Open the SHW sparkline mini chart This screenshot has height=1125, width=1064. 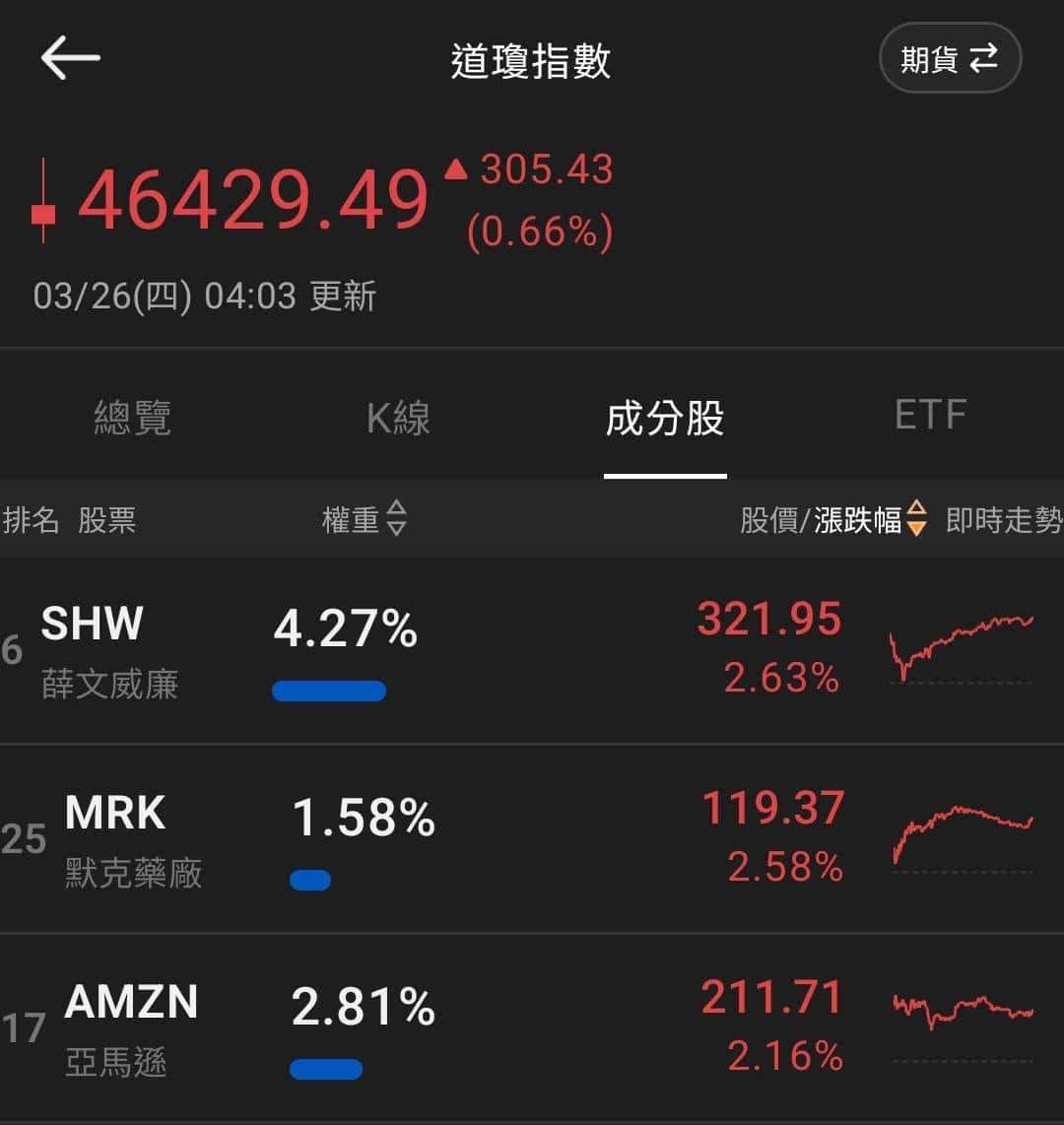961,650
